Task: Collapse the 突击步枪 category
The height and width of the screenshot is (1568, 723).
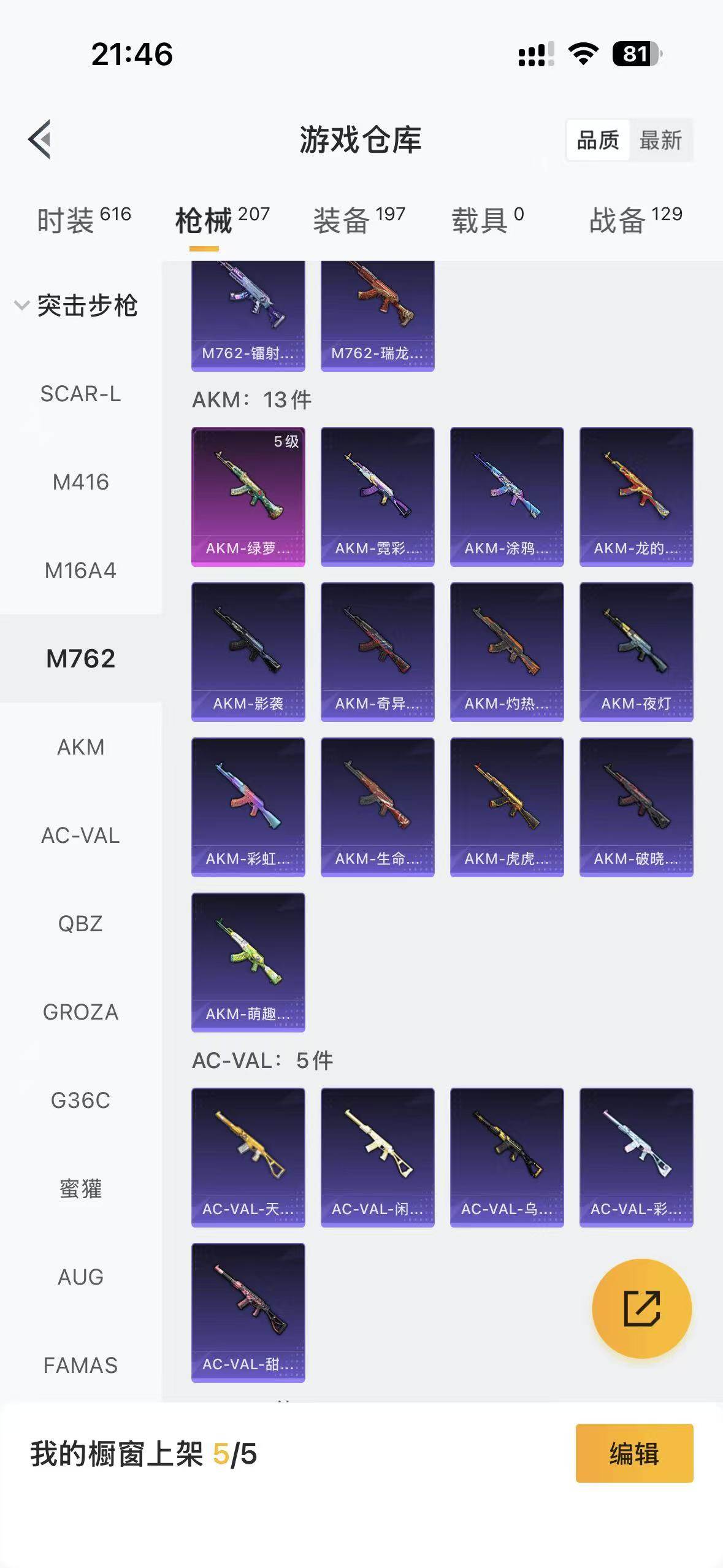Action: tap(77, 306)
